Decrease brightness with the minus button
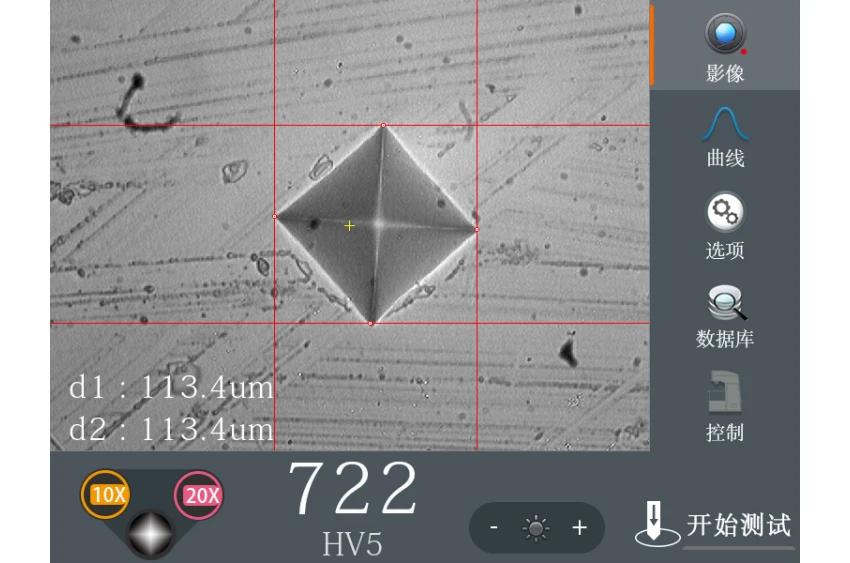The image size is (850, 563). point(494,528)
